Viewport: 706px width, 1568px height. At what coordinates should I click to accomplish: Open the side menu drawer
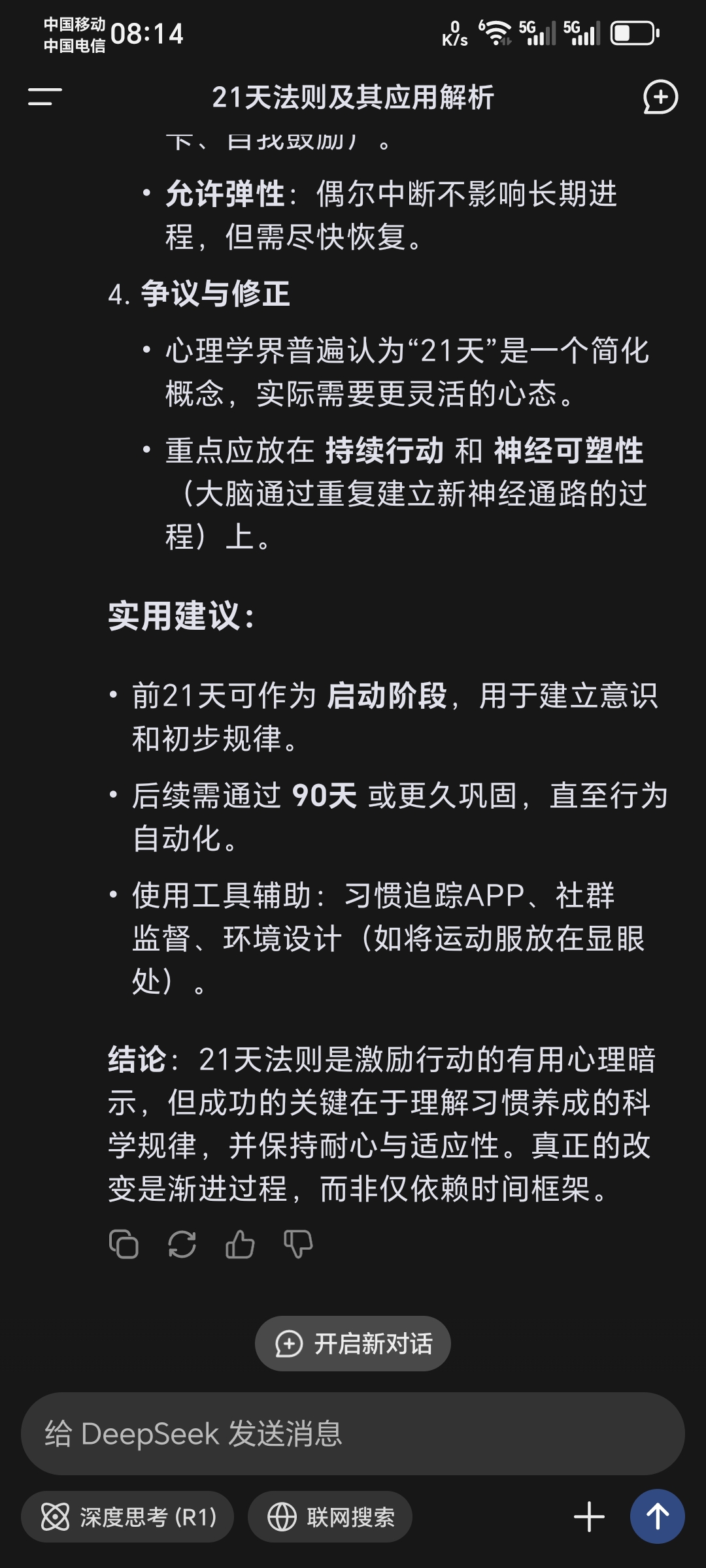tap(44, 97)
